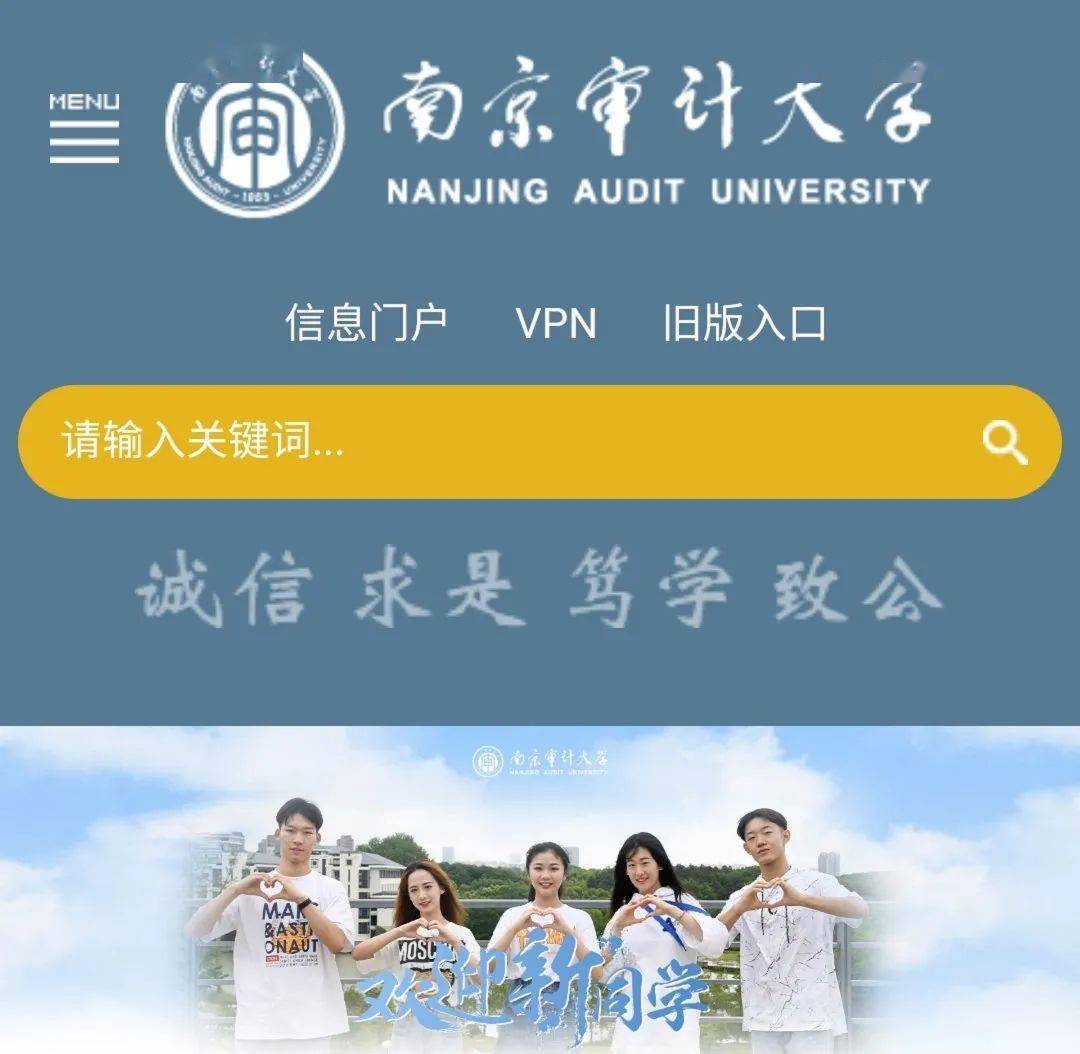Open the 信息门户 link
Viewport: 1080px width, 1054px height.
[366, 323]
